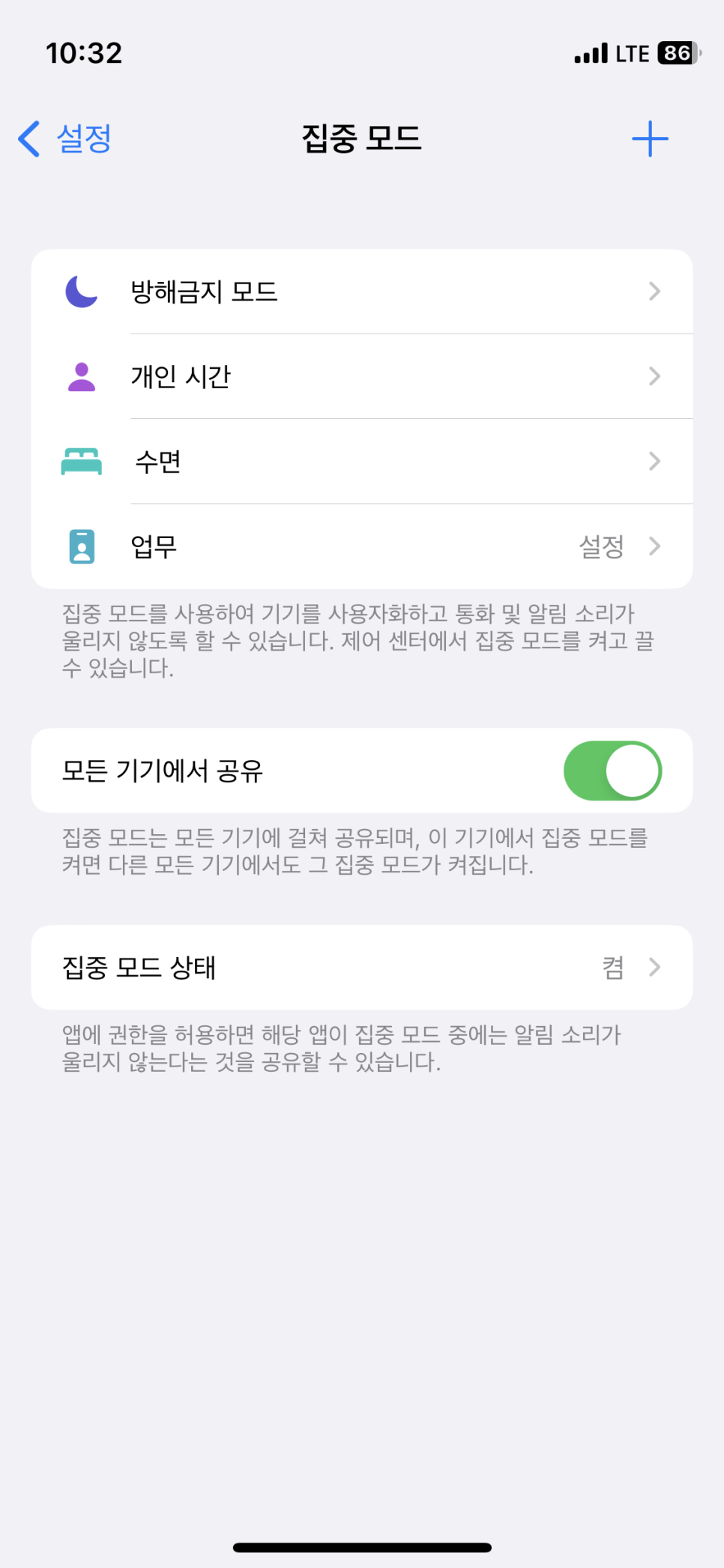Image resolution: width=724 pixels, height=1568 pixels.
Task: Go back to 설정
Action: (x=65, y=139)
